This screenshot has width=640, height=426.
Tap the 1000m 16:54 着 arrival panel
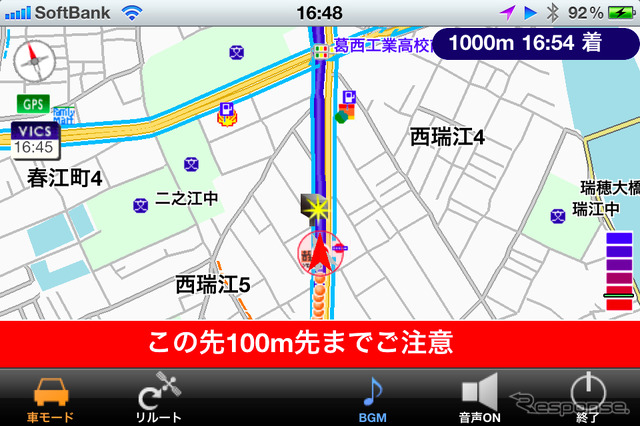pos(536,44)
